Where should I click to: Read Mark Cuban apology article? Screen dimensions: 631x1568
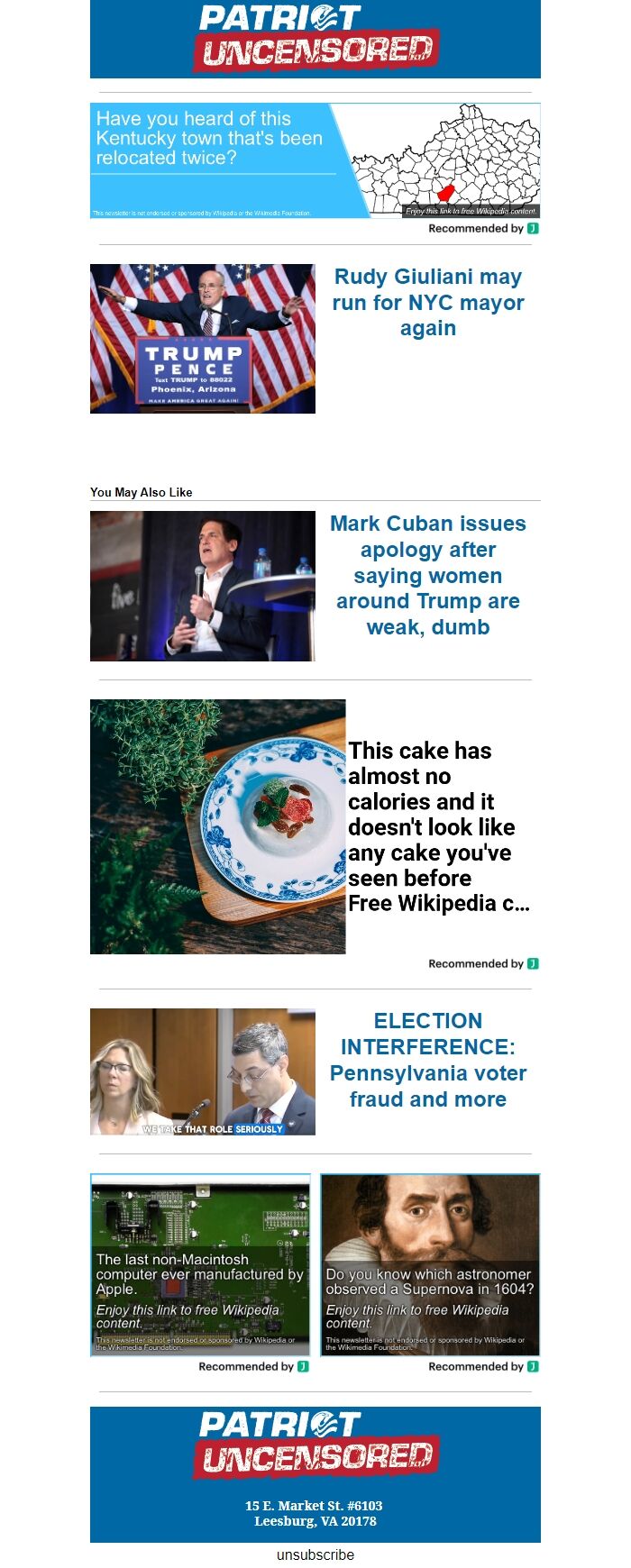tap(427, 575)
